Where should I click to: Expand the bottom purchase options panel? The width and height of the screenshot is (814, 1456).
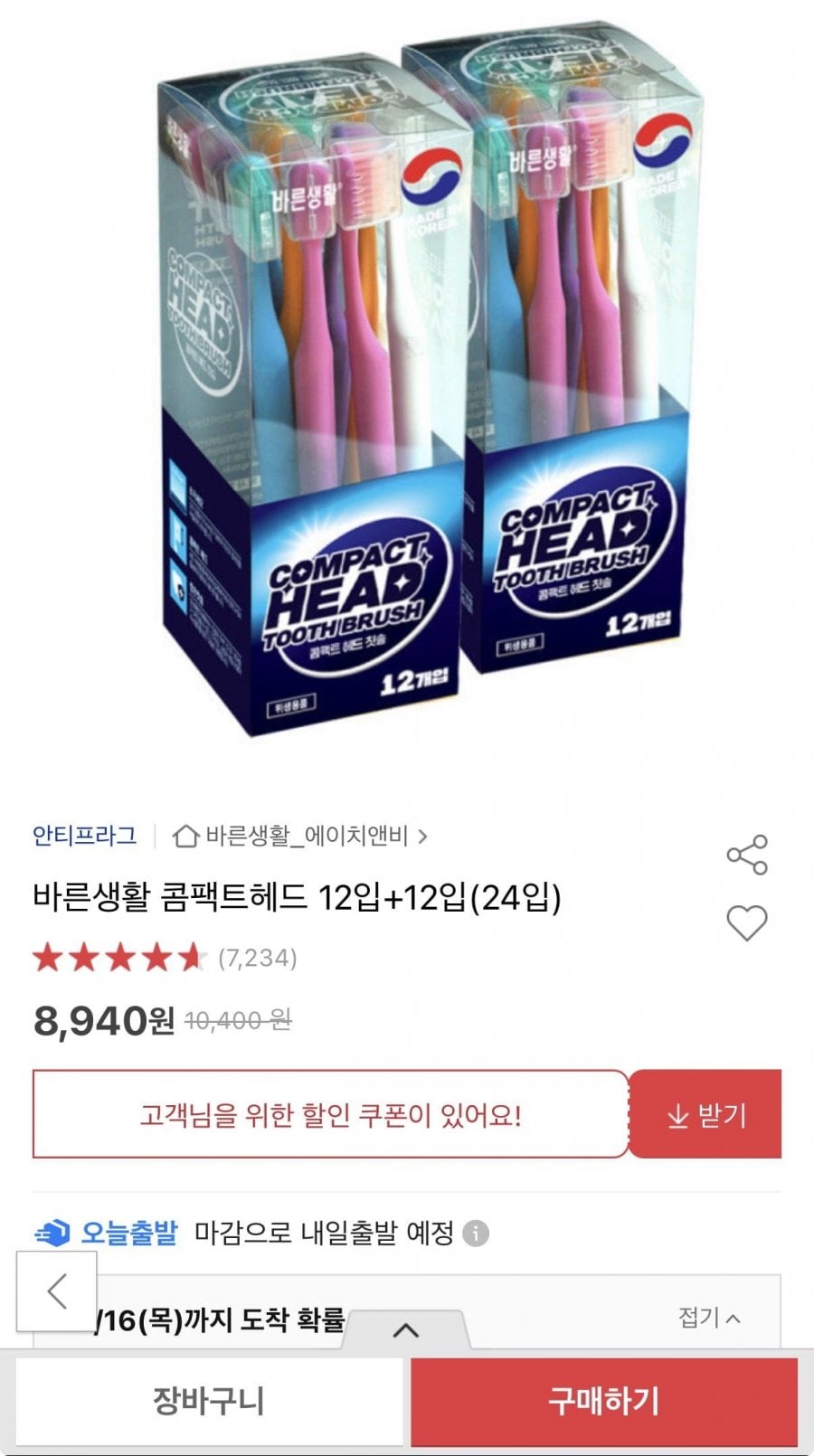click(406, 1330)
